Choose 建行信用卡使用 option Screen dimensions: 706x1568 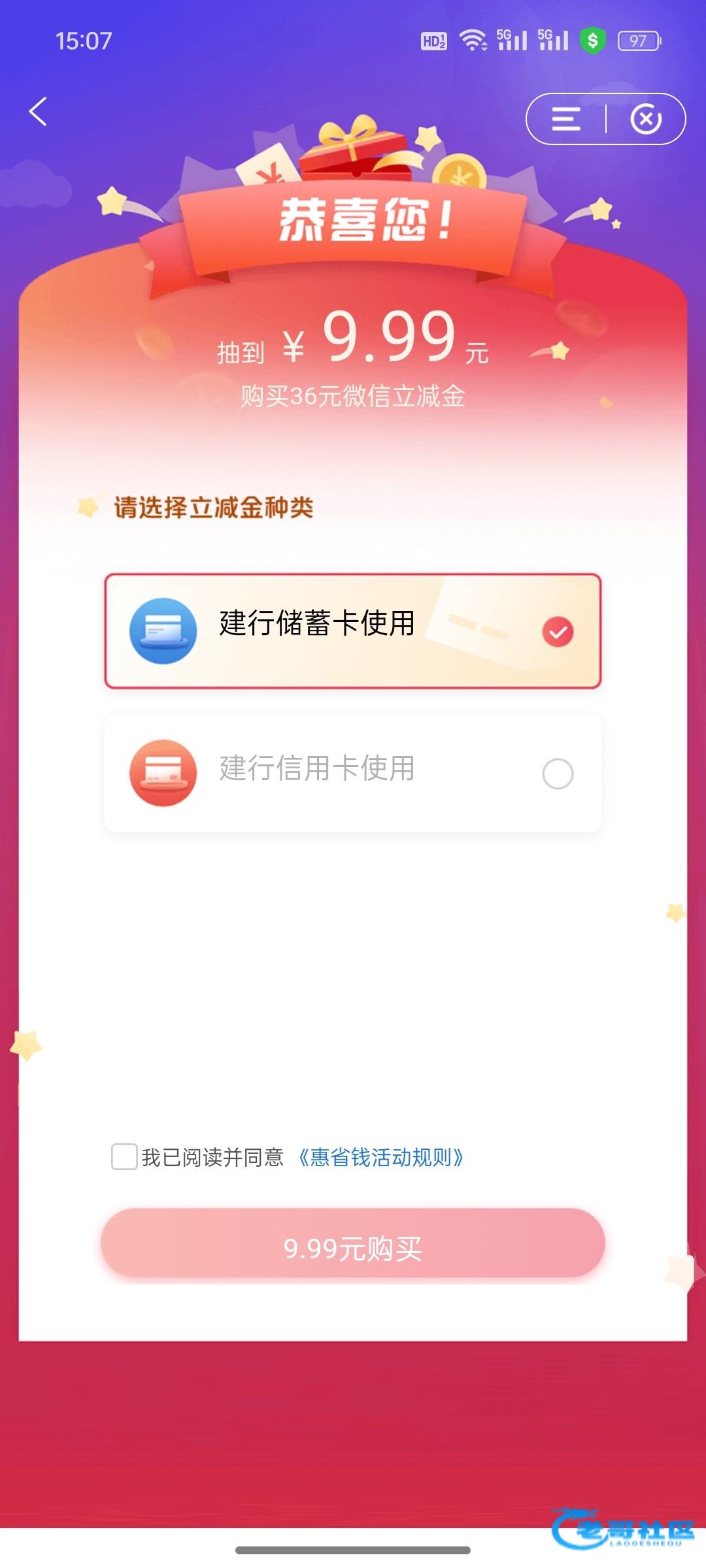pyautogui.click(x=353, y=773)
